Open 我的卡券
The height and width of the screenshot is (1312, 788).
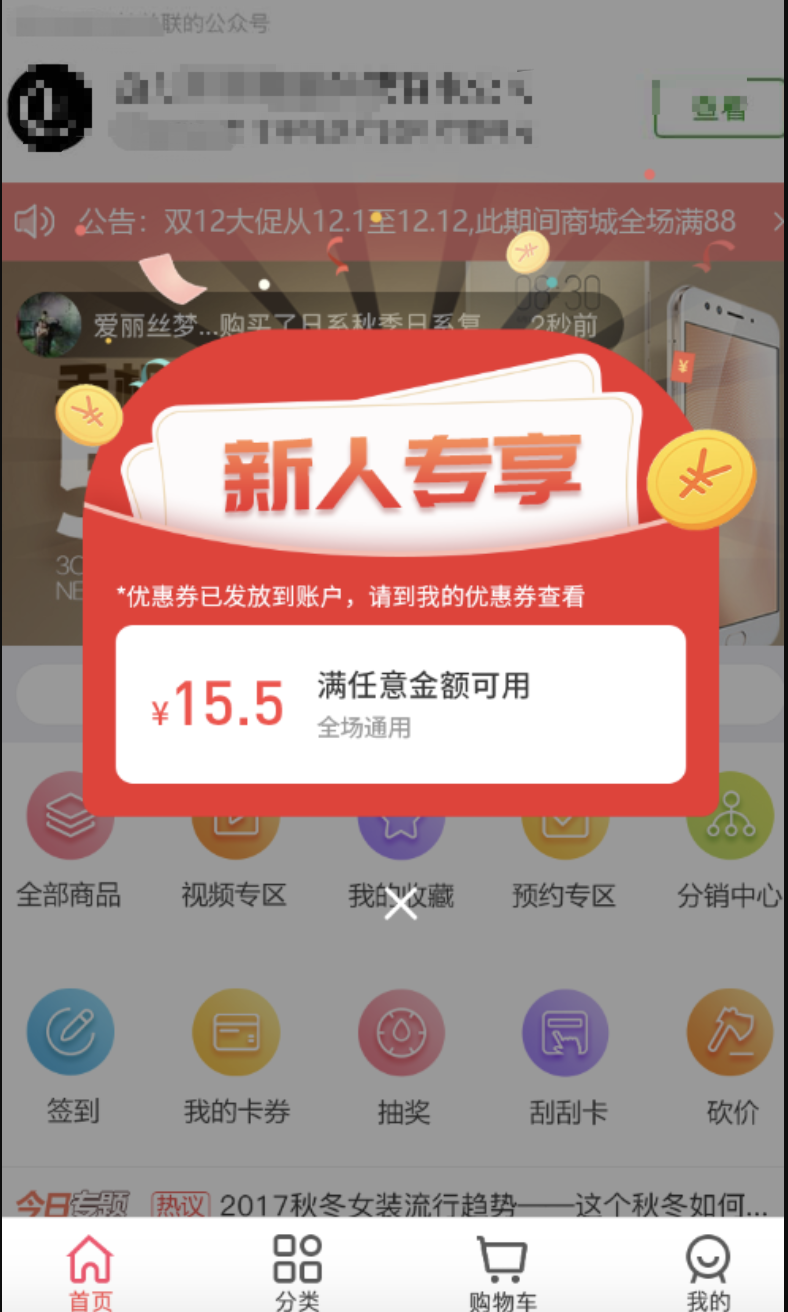click(x=236, y=1057)
